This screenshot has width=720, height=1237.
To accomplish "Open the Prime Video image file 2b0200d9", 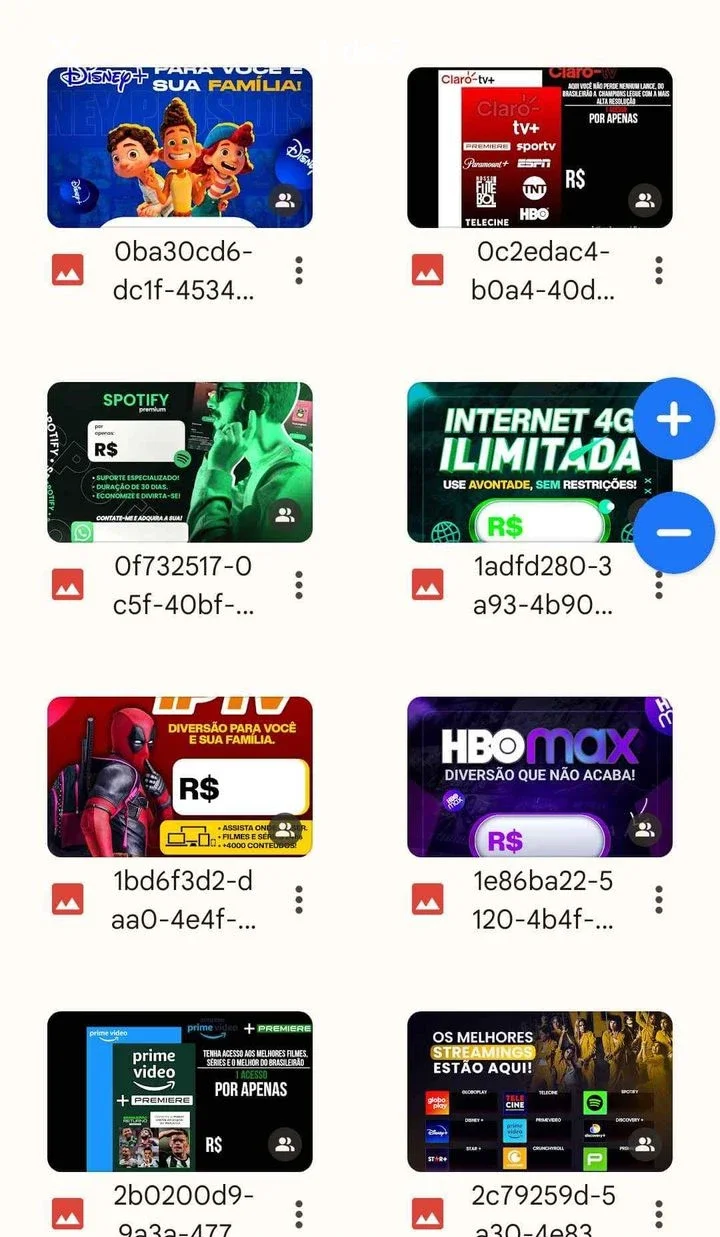I will tap(180, 1092).
